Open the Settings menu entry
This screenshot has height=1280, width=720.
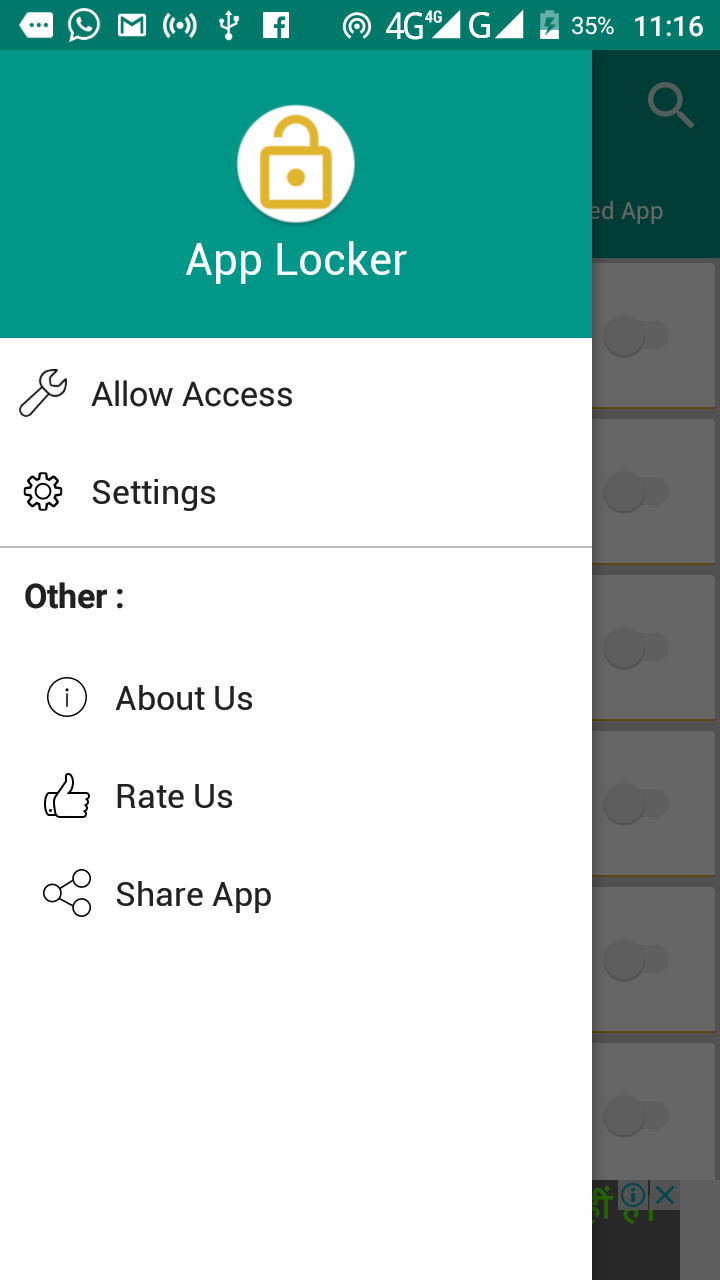pyautogui.click(x=154, y=491)
